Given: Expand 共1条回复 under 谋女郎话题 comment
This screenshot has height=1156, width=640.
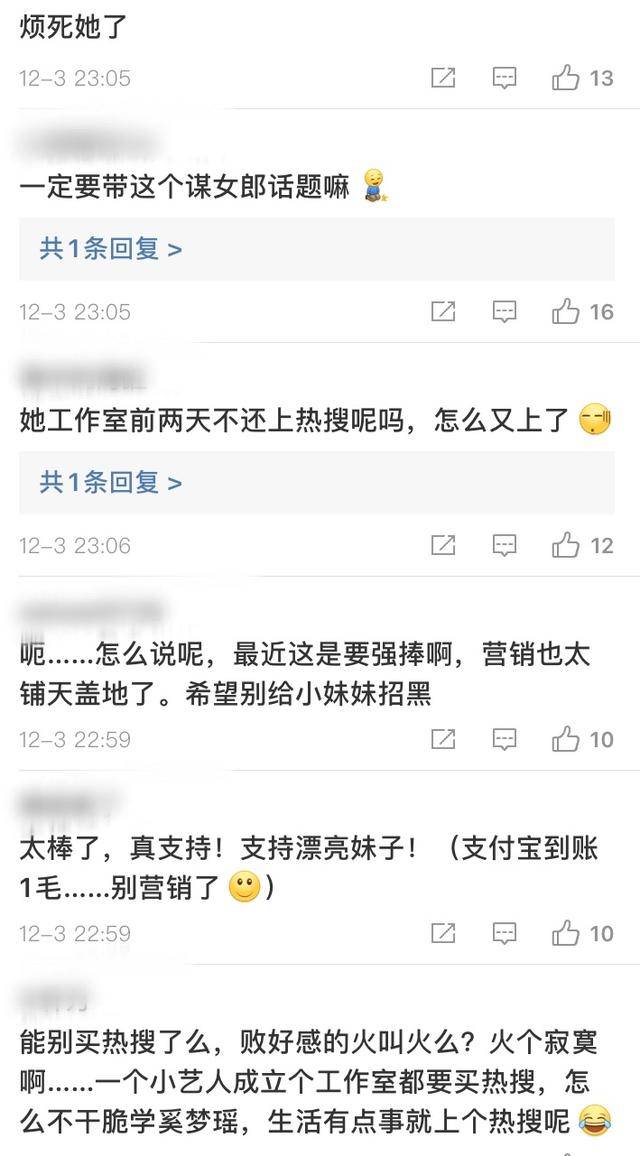Looking at the screenshot, I should tap(111, 249).
